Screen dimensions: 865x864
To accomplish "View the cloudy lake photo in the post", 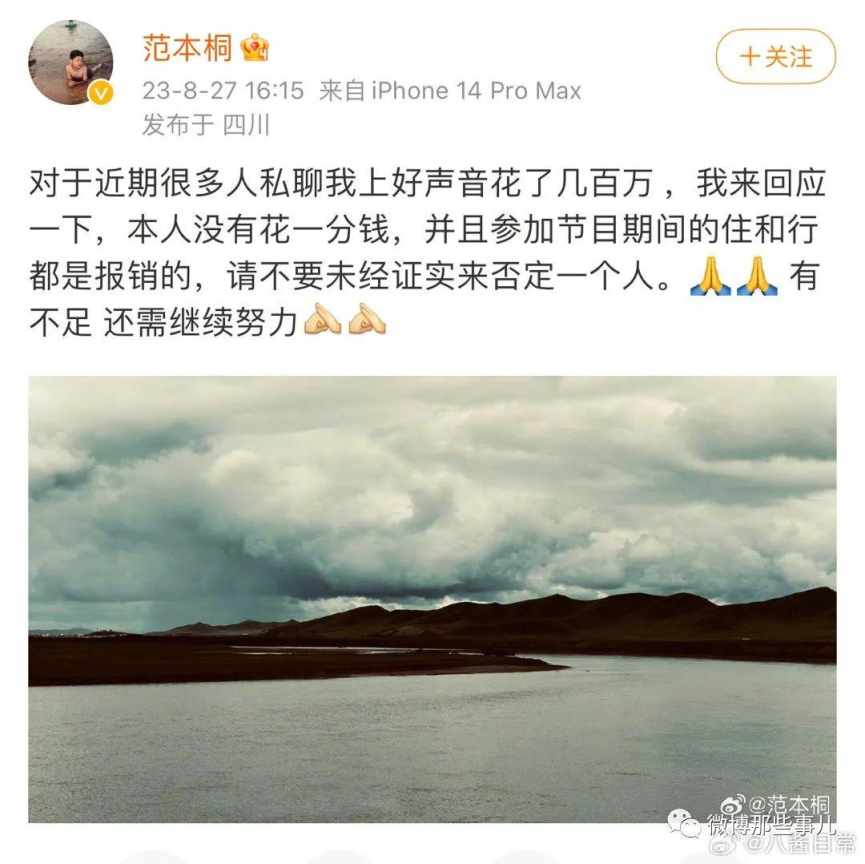I will coord(432,598).
